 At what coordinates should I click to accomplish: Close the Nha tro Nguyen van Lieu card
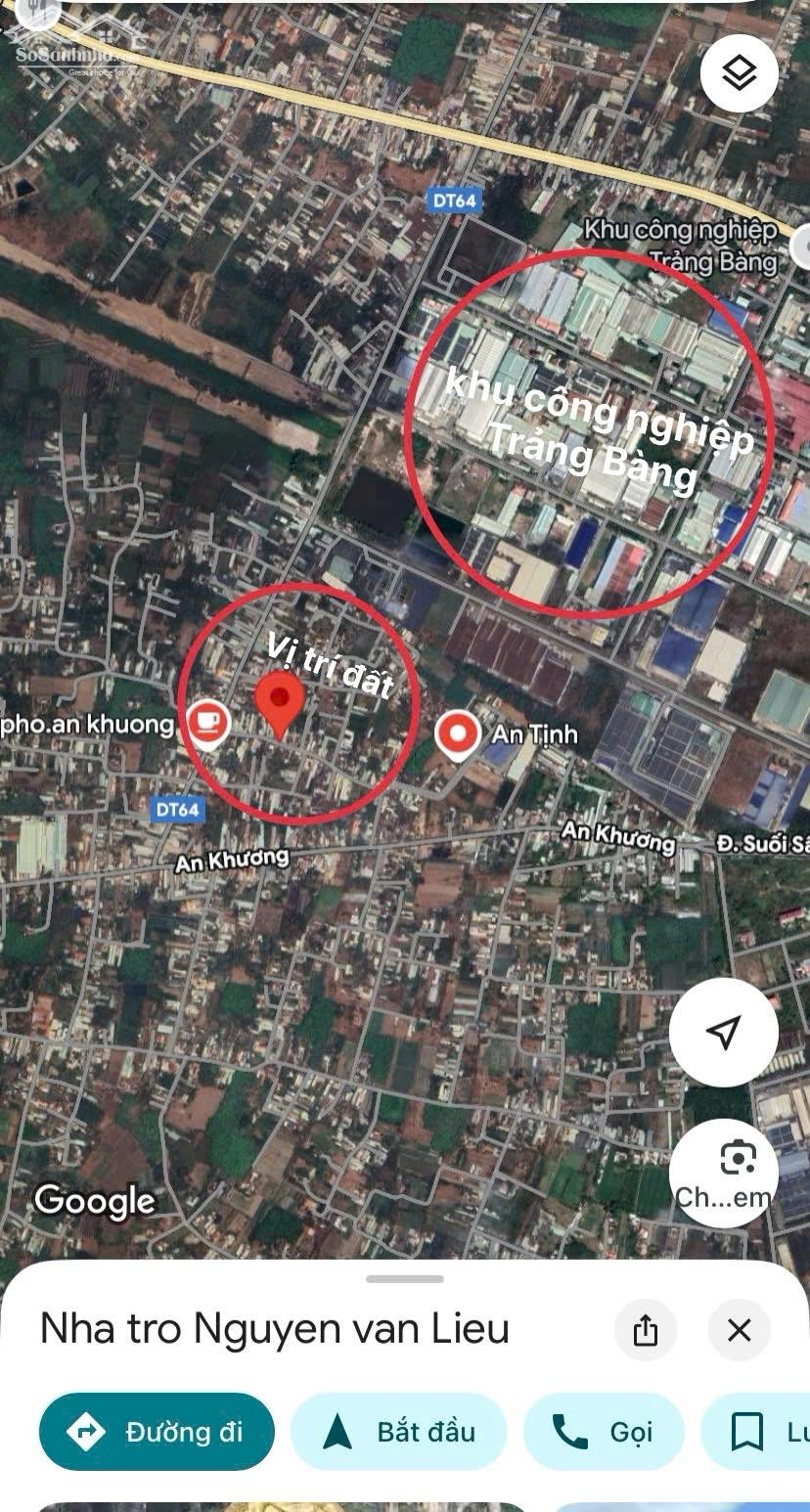point(740,1330)
